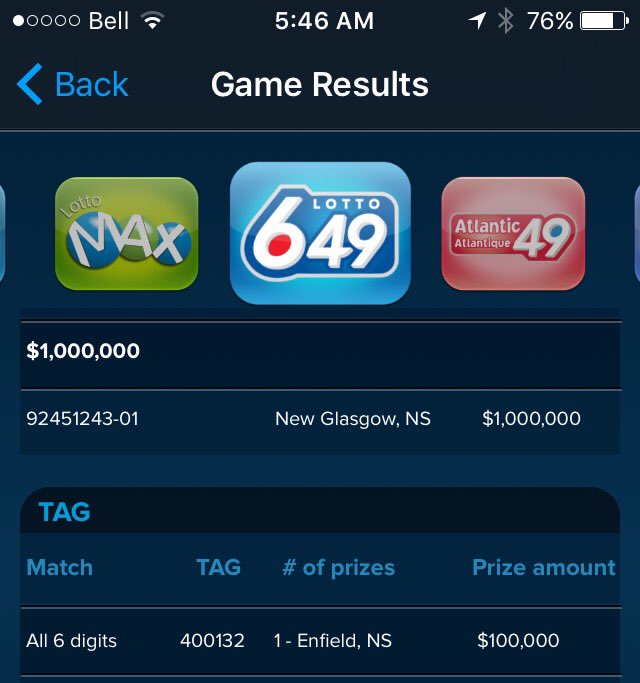This screenshot has width=640, height=683.
Task: Select the Lotto 6/49 game tile
Action: [320, 233]
